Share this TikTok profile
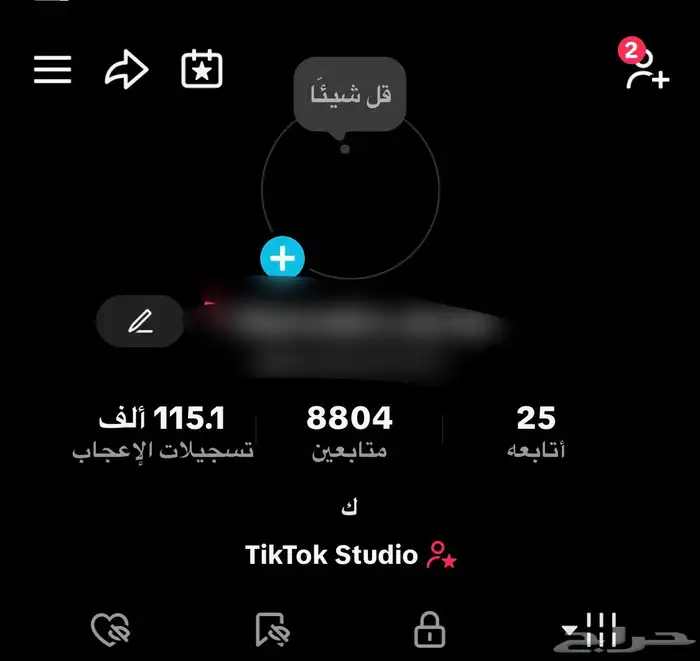Screen dimensions: 700x661 (x=127, y=70)
